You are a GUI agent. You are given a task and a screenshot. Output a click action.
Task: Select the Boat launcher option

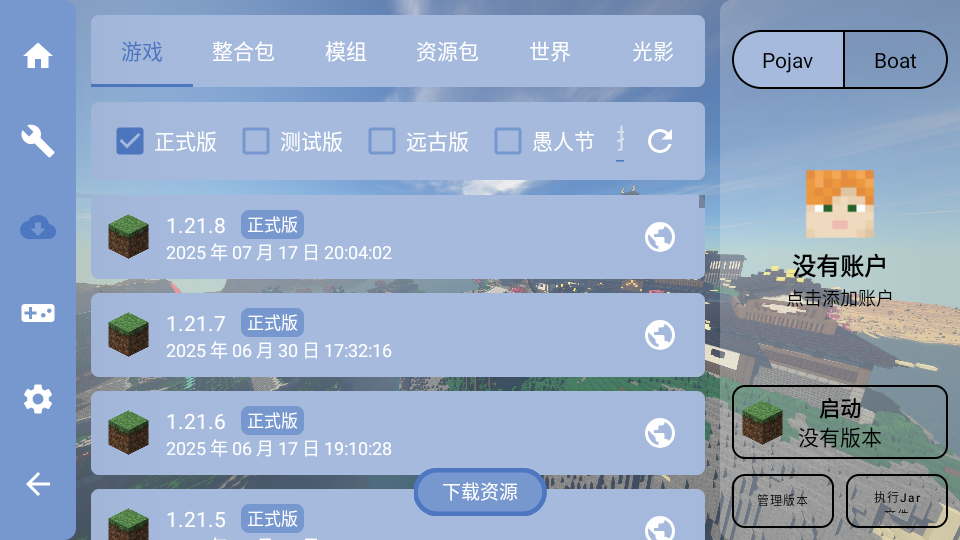pyautogui.click(x=895, y=60)
